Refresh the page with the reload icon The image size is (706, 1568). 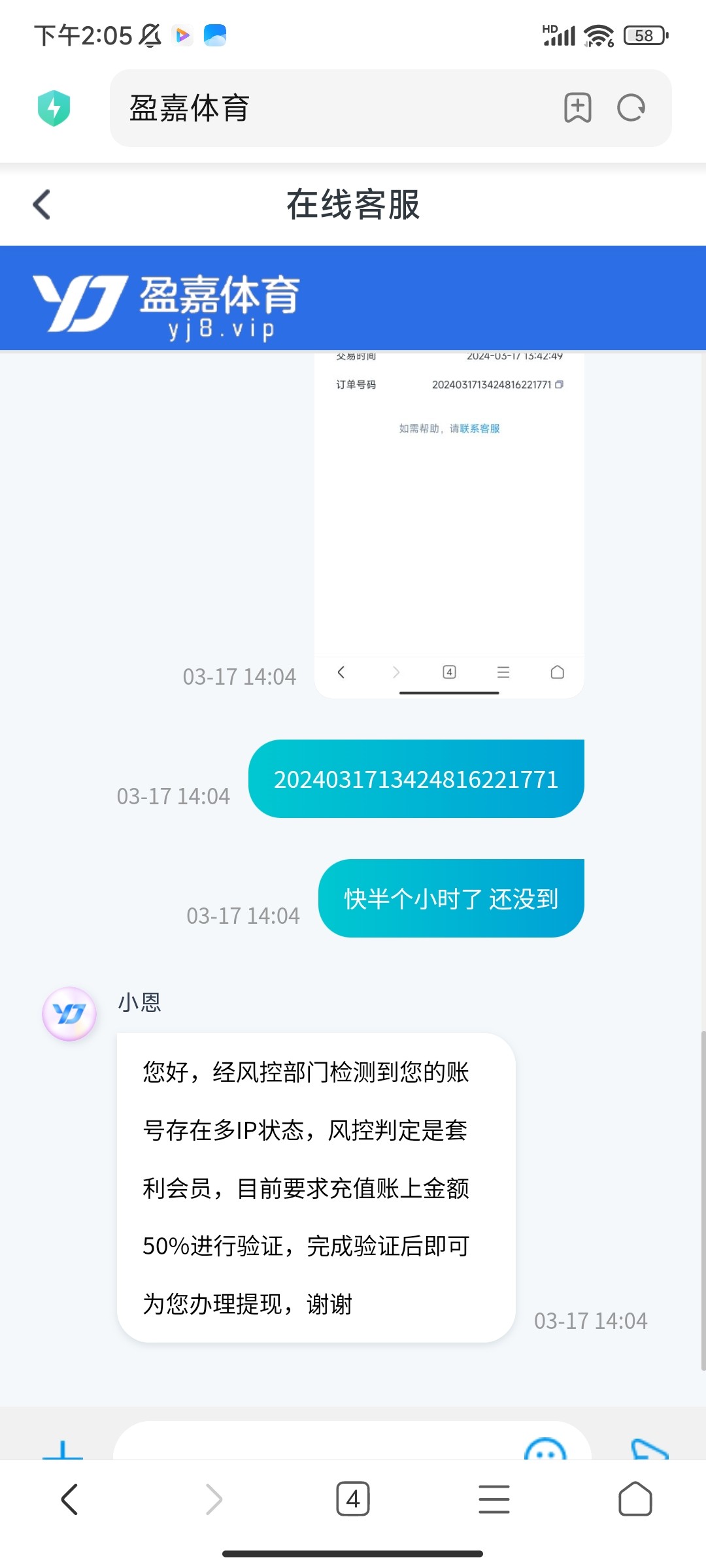coord(631,108)
